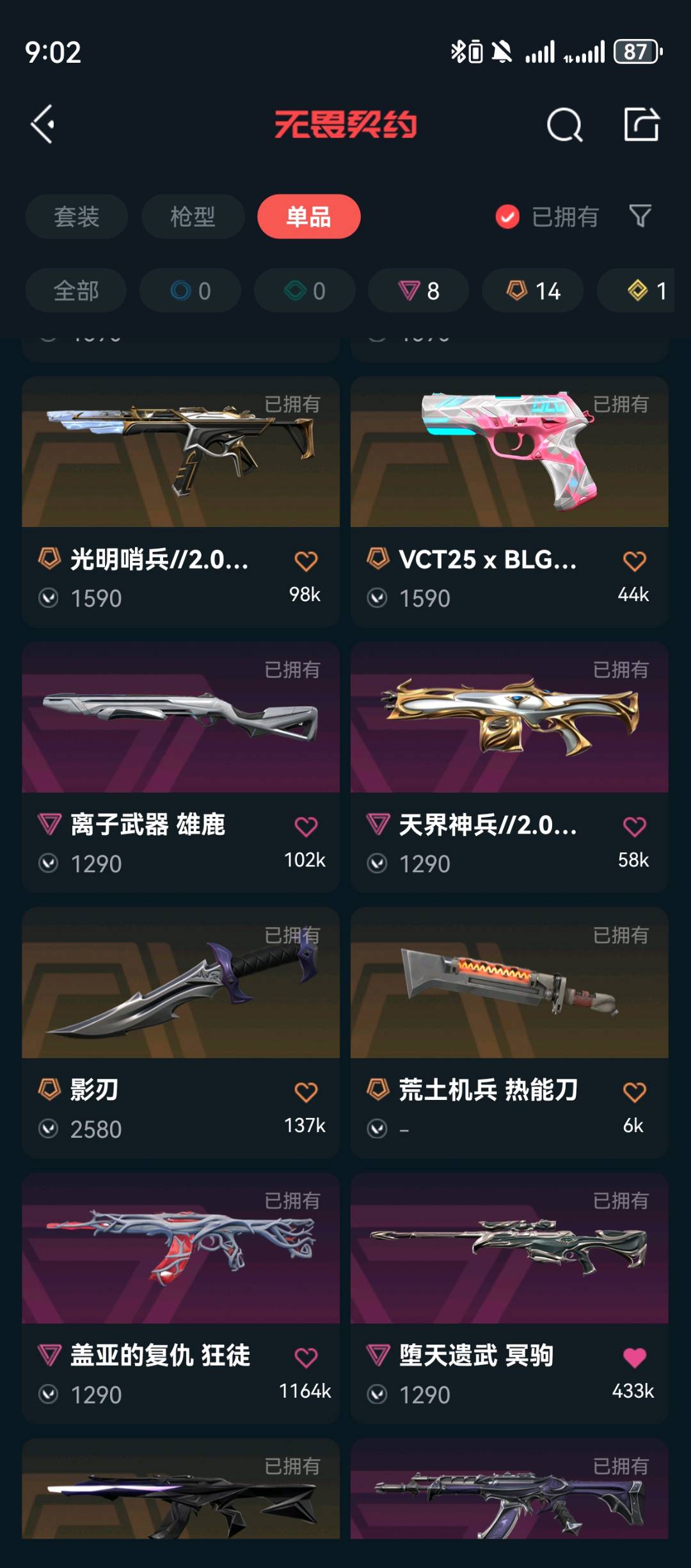Like the 离子武器 雄鹿 skin
The height and width of the screenshot is (1568, 691).
306,827
